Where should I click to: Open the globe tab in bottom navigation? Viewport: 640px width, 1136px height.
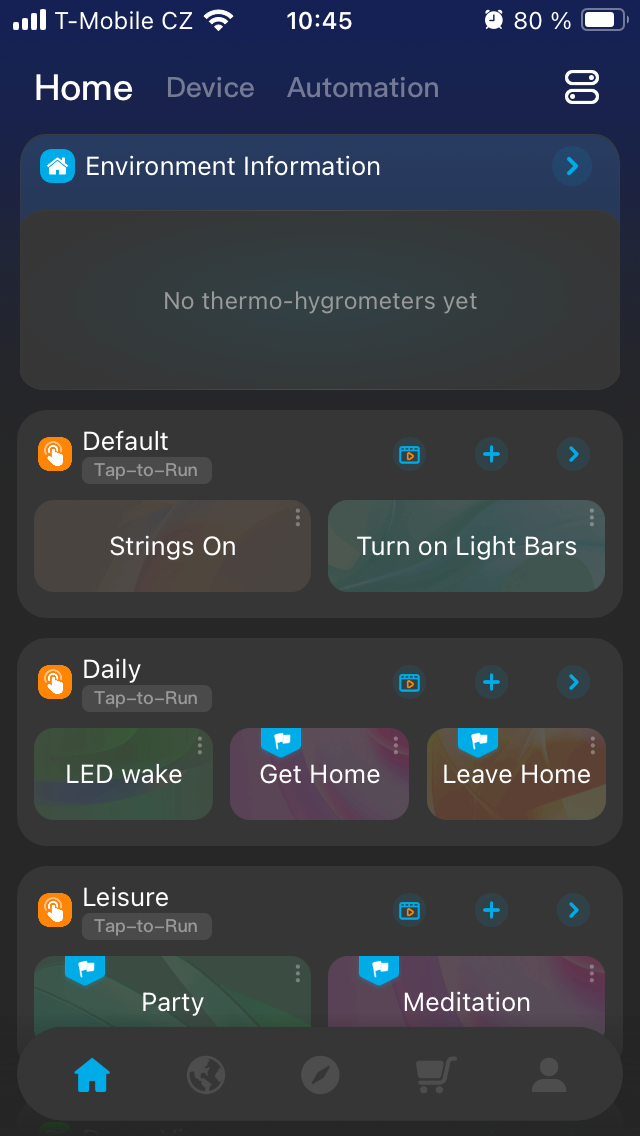coord(206,1075)
